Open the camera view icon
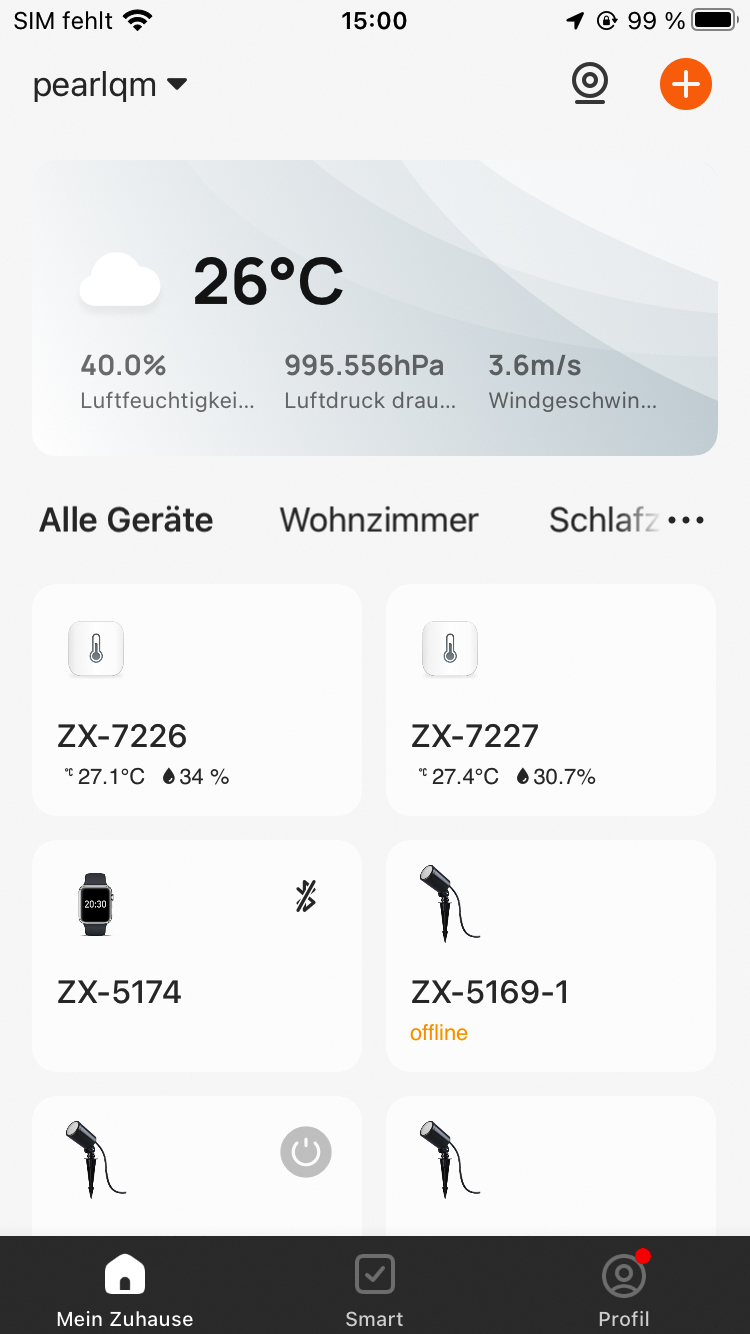 click(x=590, y=85)
